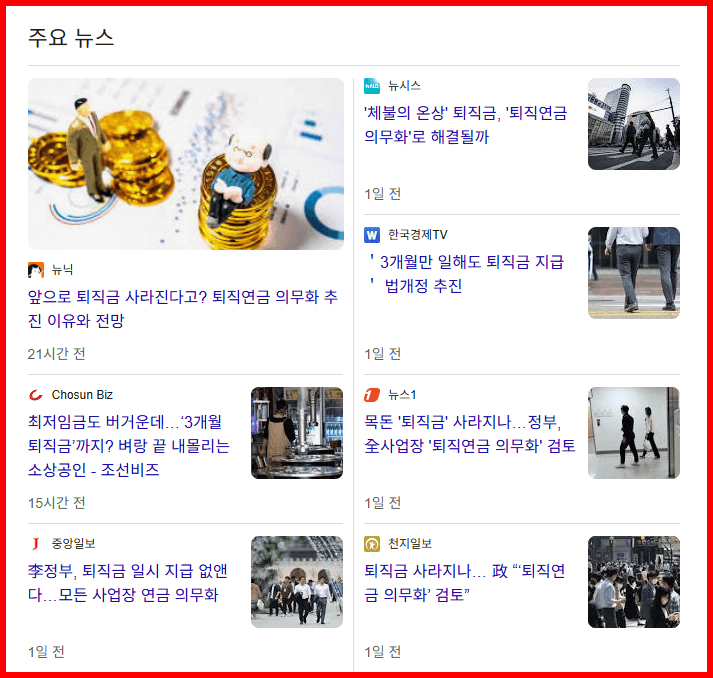
Task: Open 중앙일보 article 李정부 퇴직금 일시 지급
Action: point(128,583)
